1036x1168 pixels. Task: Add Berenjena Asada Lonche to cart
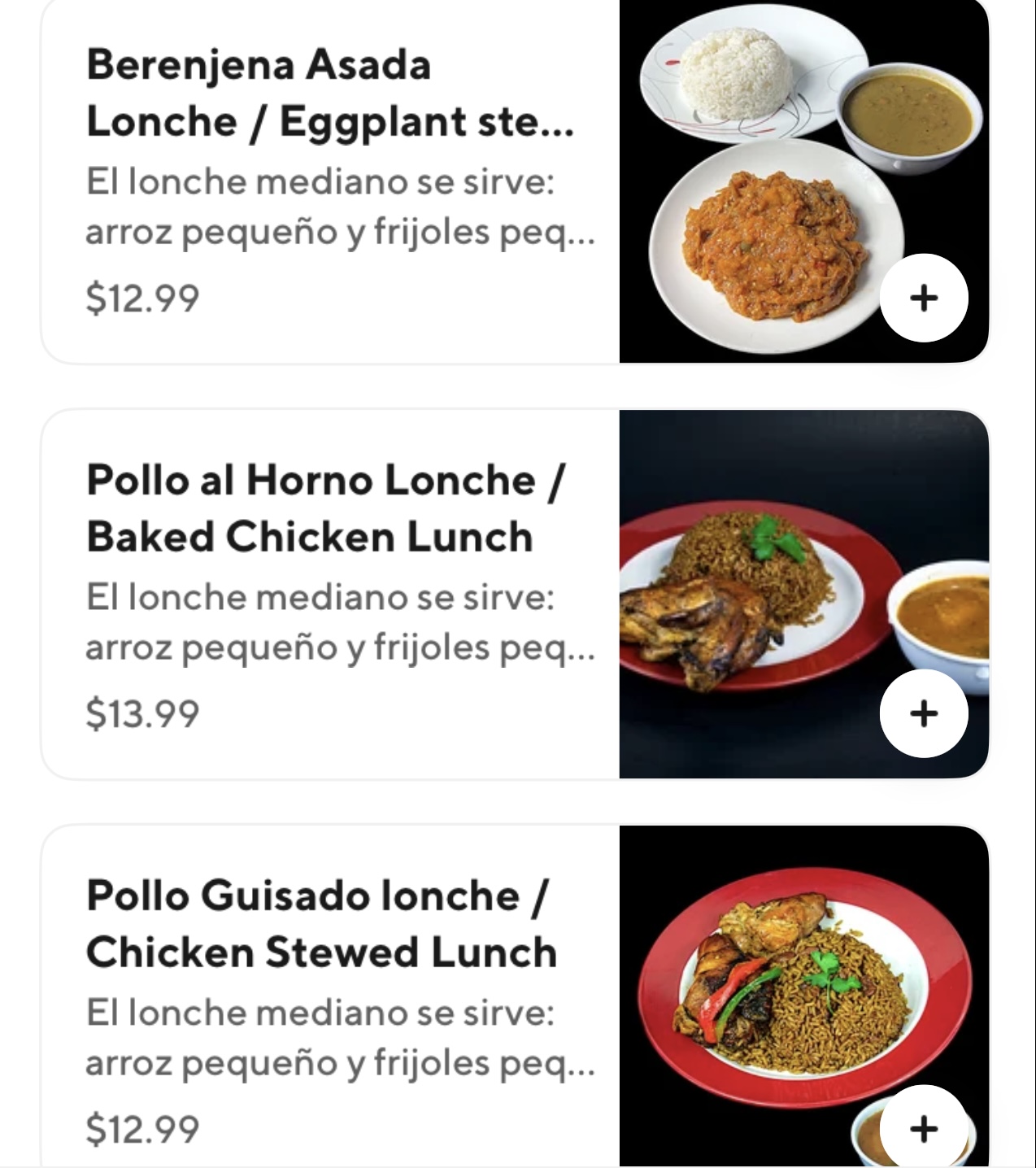(x=924, y=298)
